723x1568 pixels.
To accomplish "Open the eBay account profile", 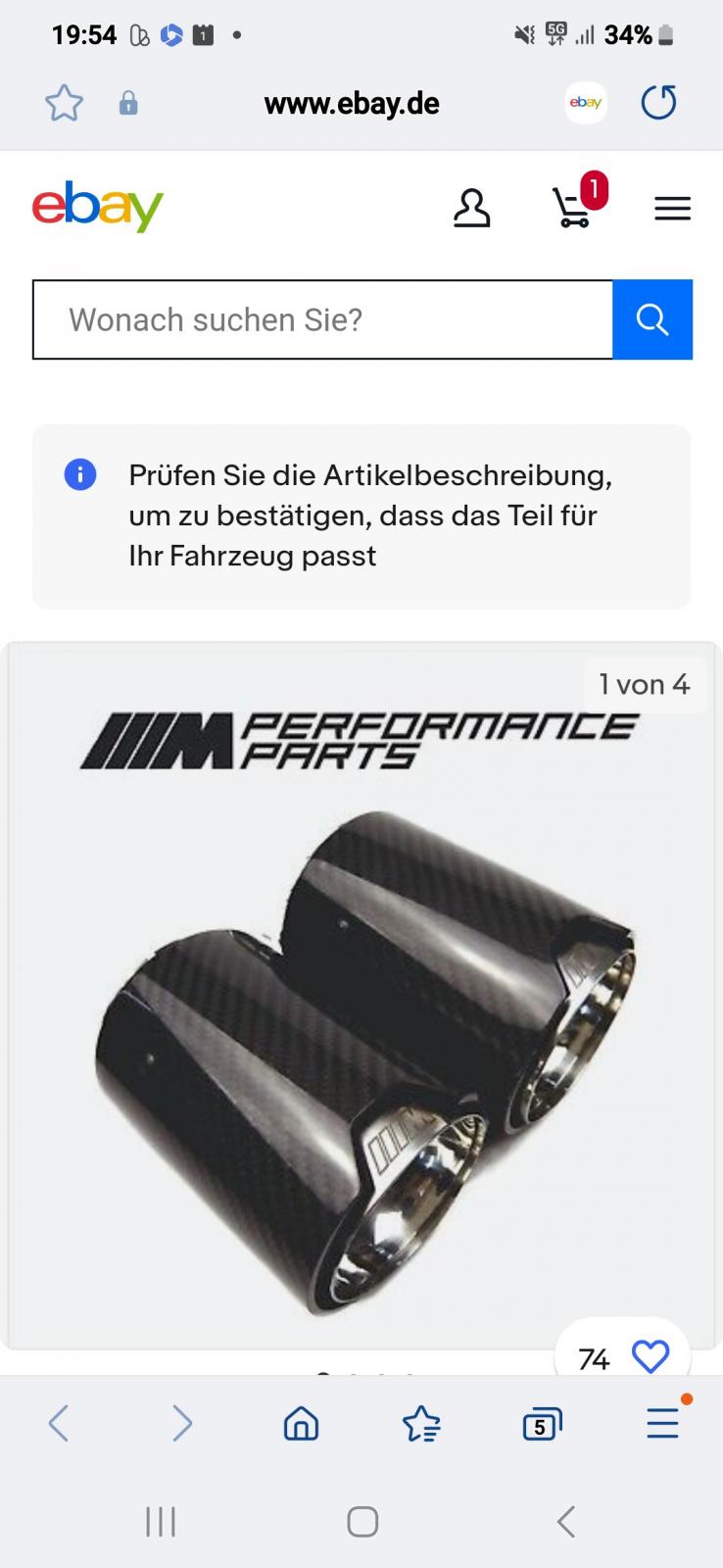I will pyautogui.click(x=471, y=208).
